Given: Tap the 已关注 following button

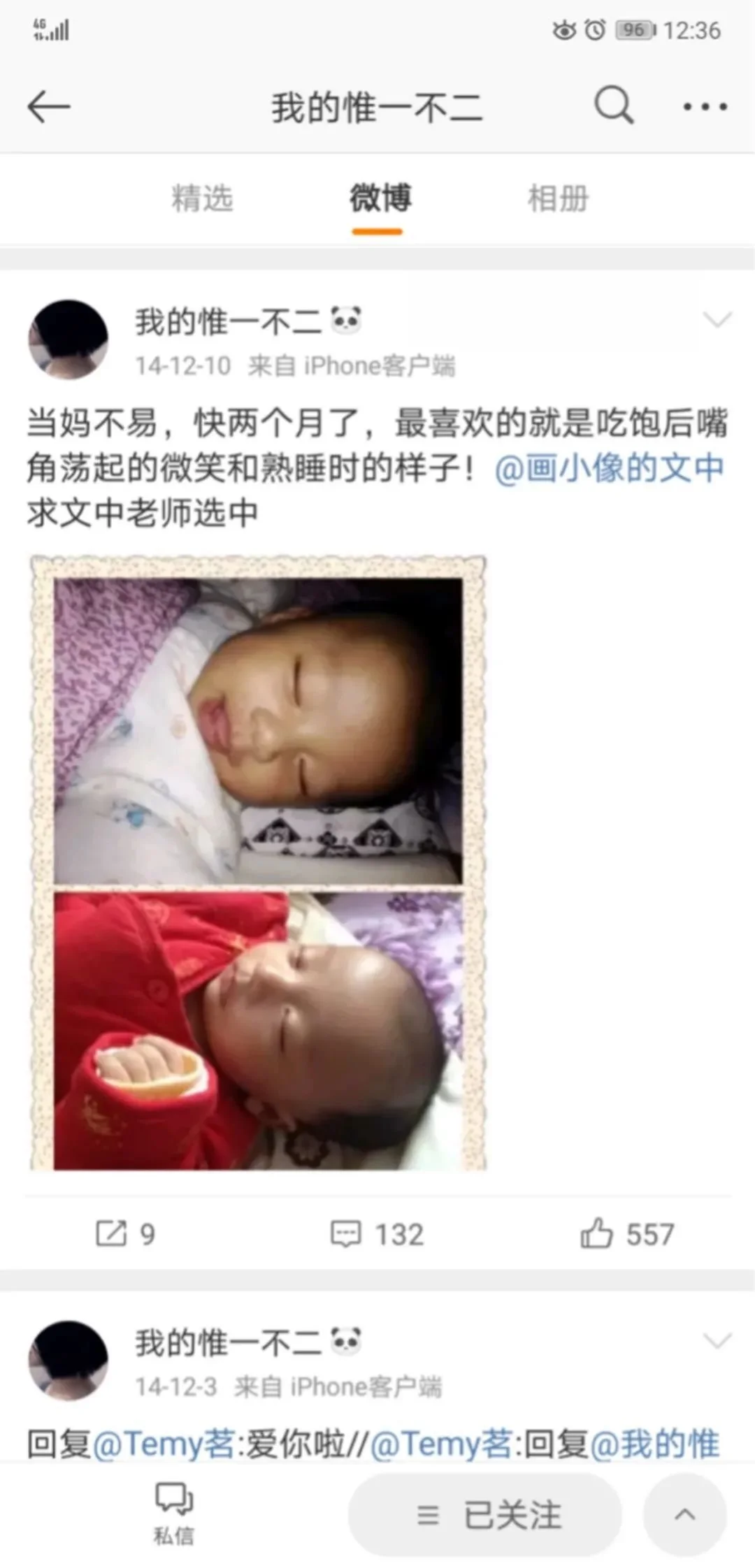Looking at the screenshot, I should click(x=485, y=1516).
